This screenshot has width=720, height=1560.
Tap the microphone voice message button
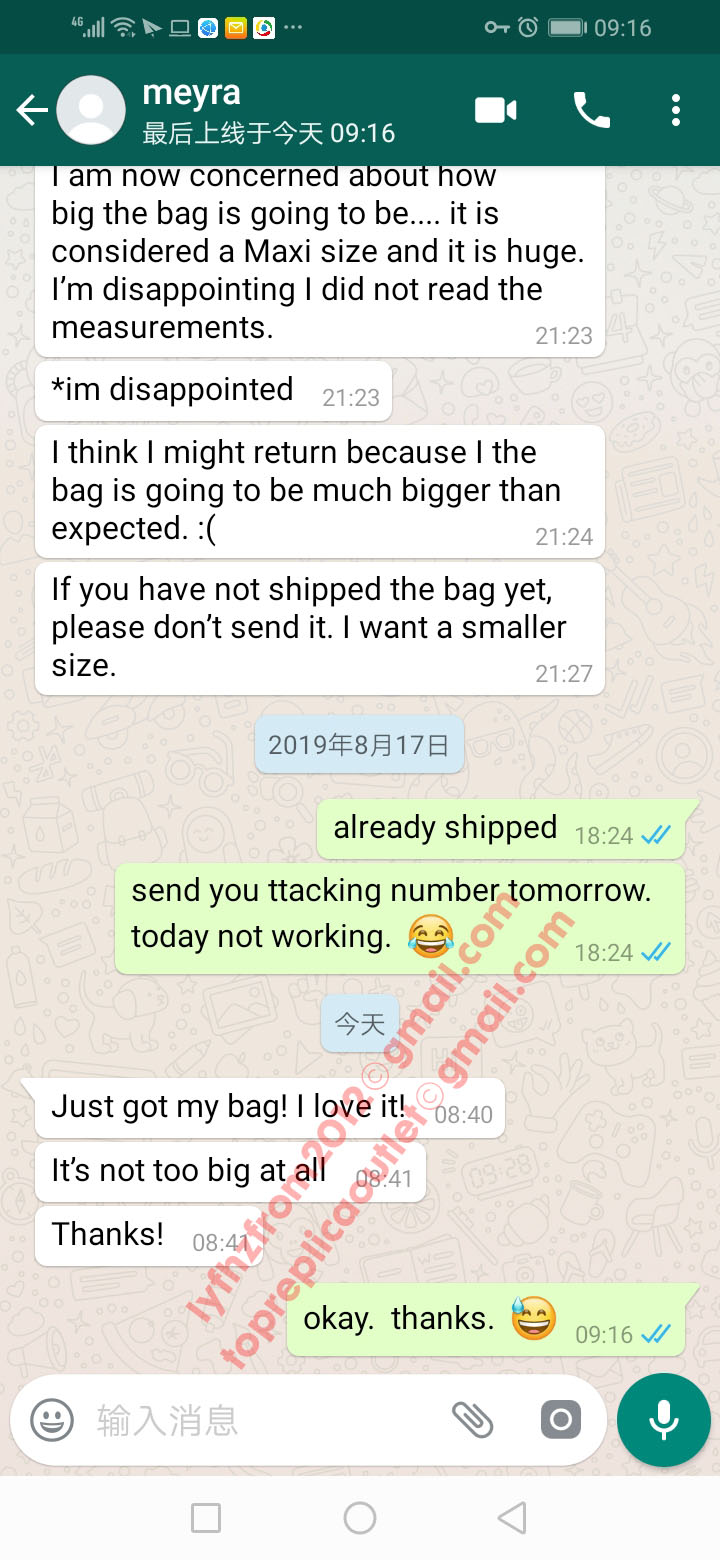664,1419
